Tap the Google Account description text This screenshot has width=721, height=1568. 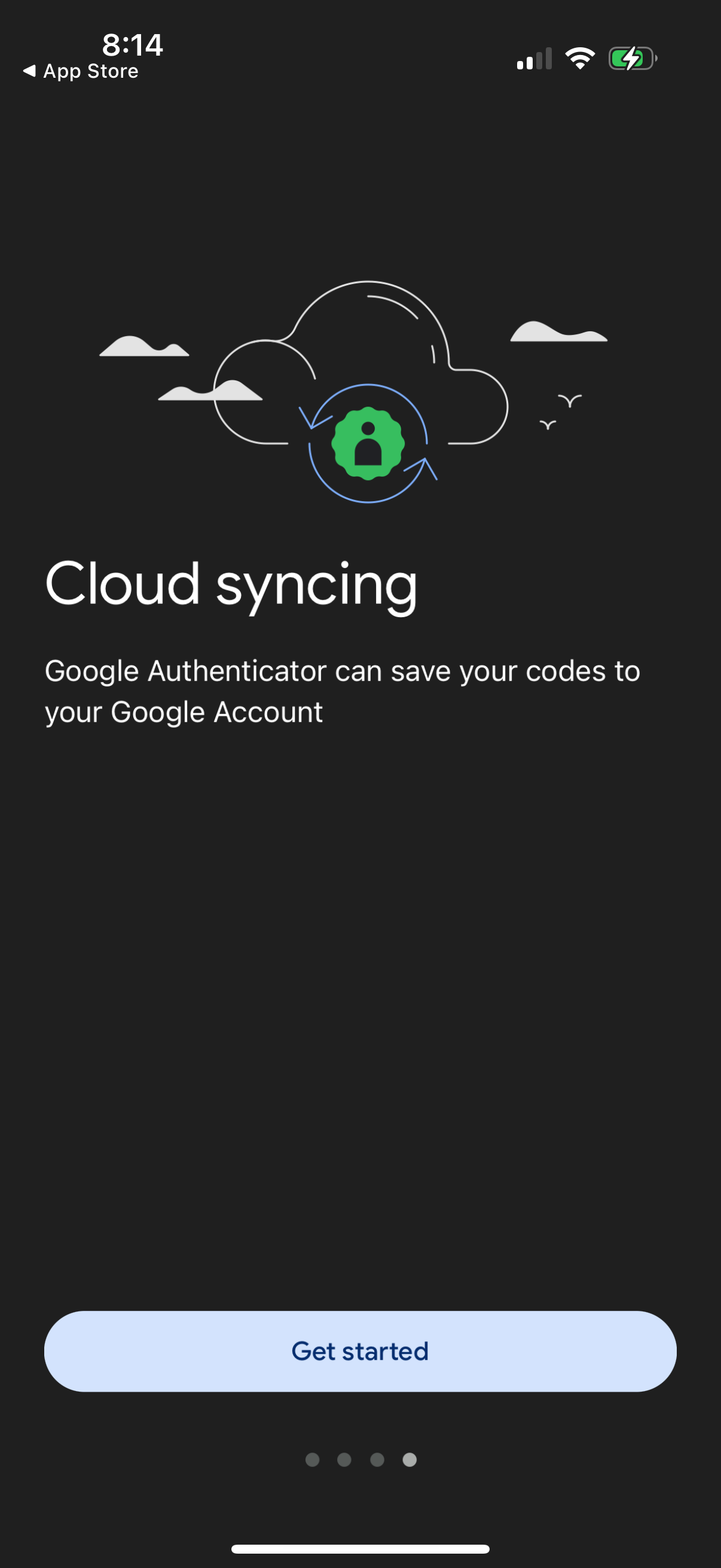click(x=343, y=690)
